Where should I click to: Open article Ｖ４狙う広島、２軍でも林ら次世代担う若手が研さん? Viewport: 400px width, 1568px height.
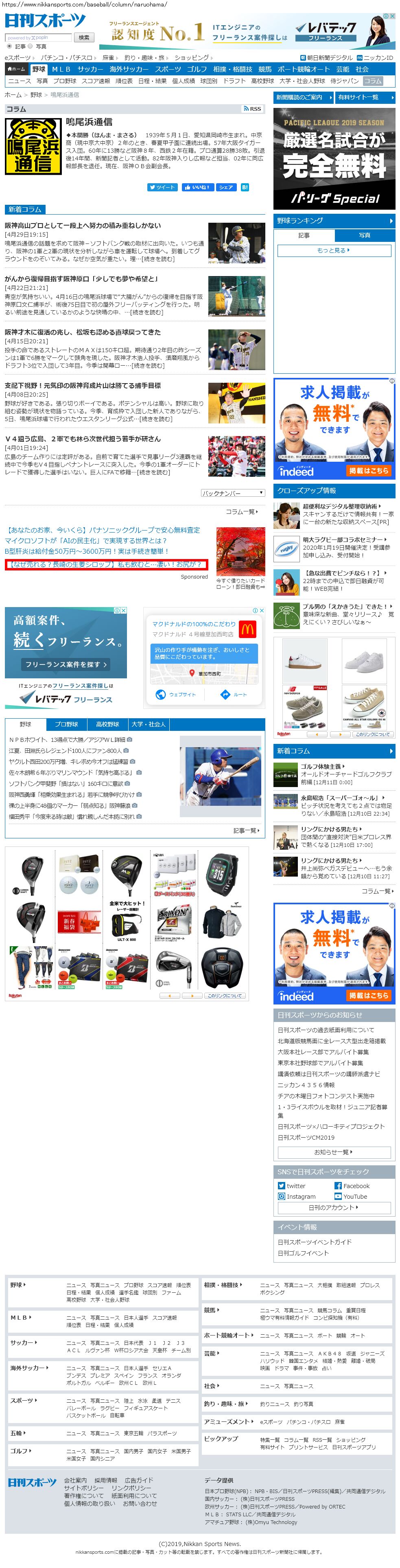[83, 439]
